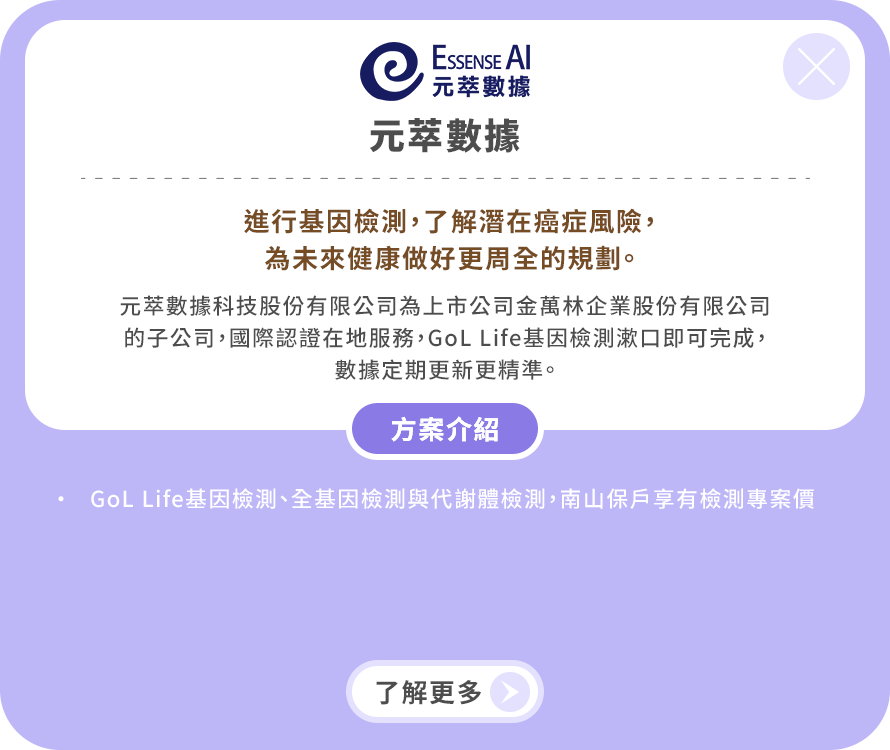Tap the 了解更多 button
The width and height of the screenshot is (890, 750).
[x=445, y=692]
